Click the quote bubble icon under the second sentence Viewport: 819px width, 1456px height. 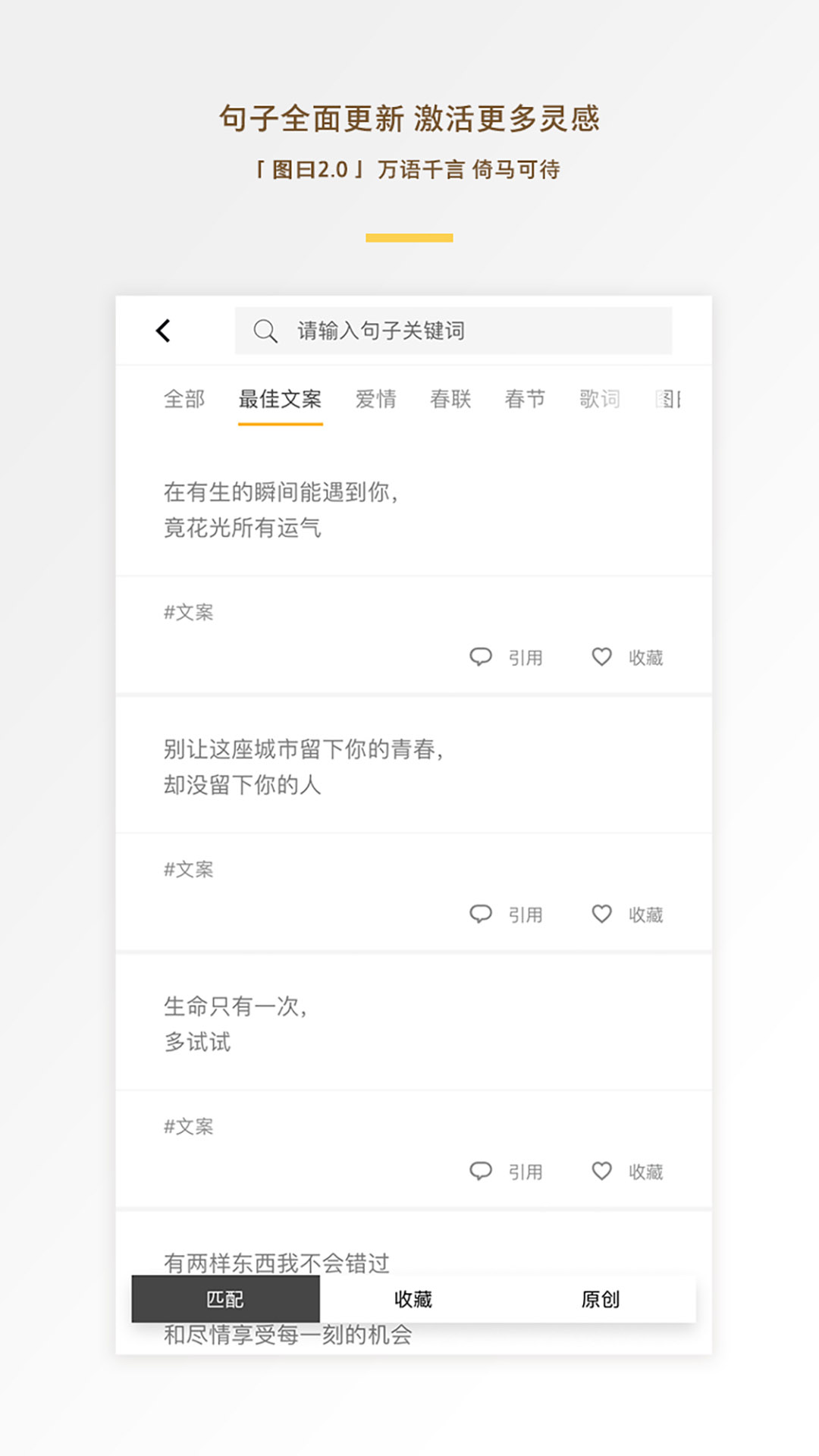(x=482, y=915)
